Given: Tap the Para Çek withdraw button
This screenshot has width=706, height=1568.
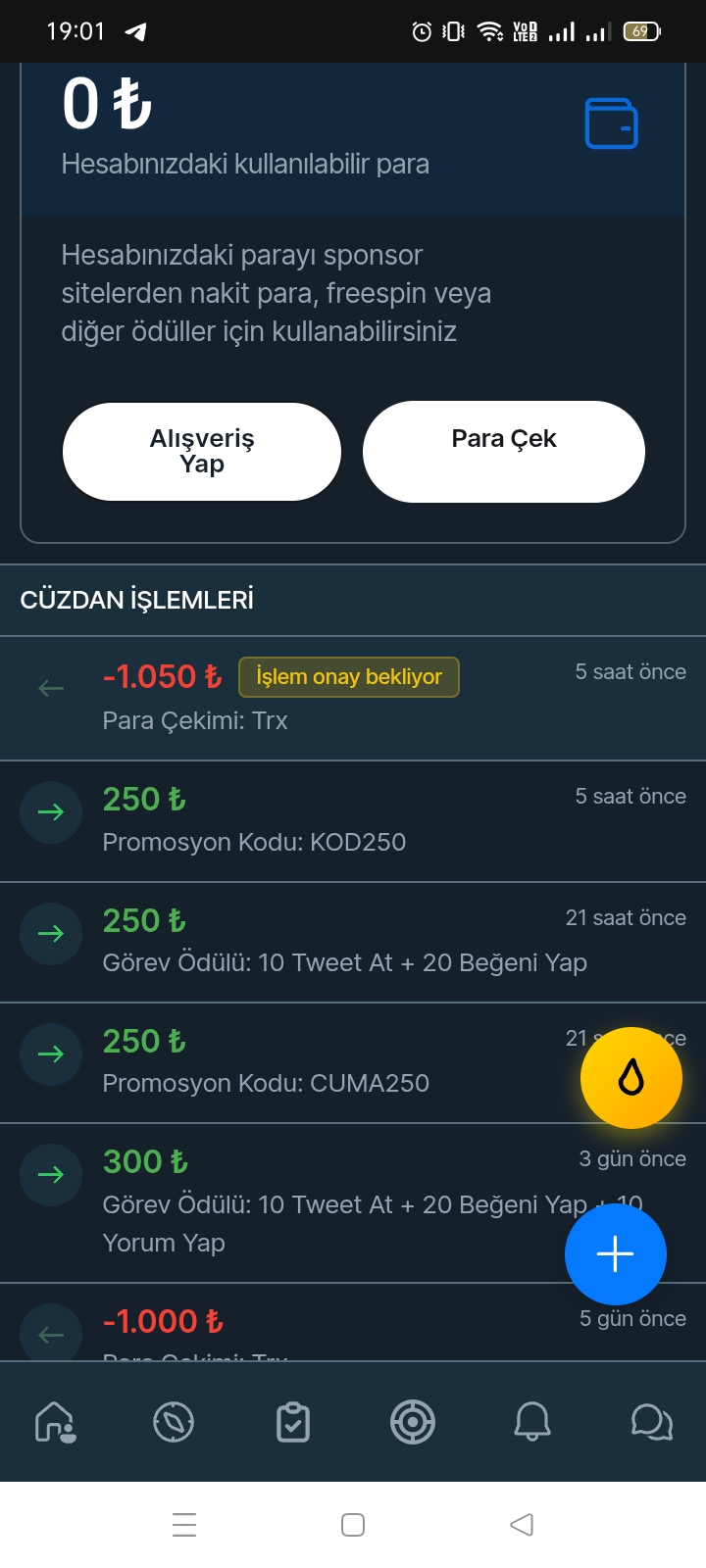Looking at the screenshot, I should [x=504, y=452].
